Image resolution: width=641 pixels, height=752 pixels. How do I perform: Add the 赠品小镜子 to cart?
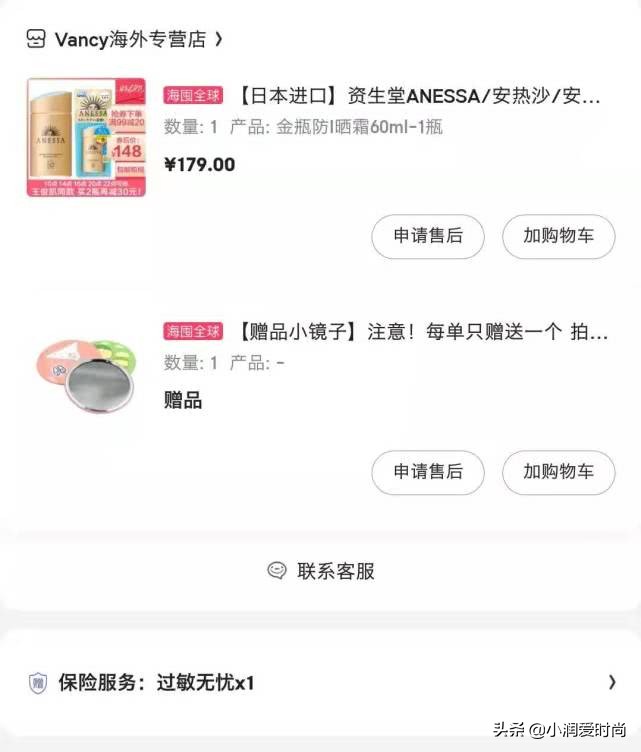click(558, 472)
